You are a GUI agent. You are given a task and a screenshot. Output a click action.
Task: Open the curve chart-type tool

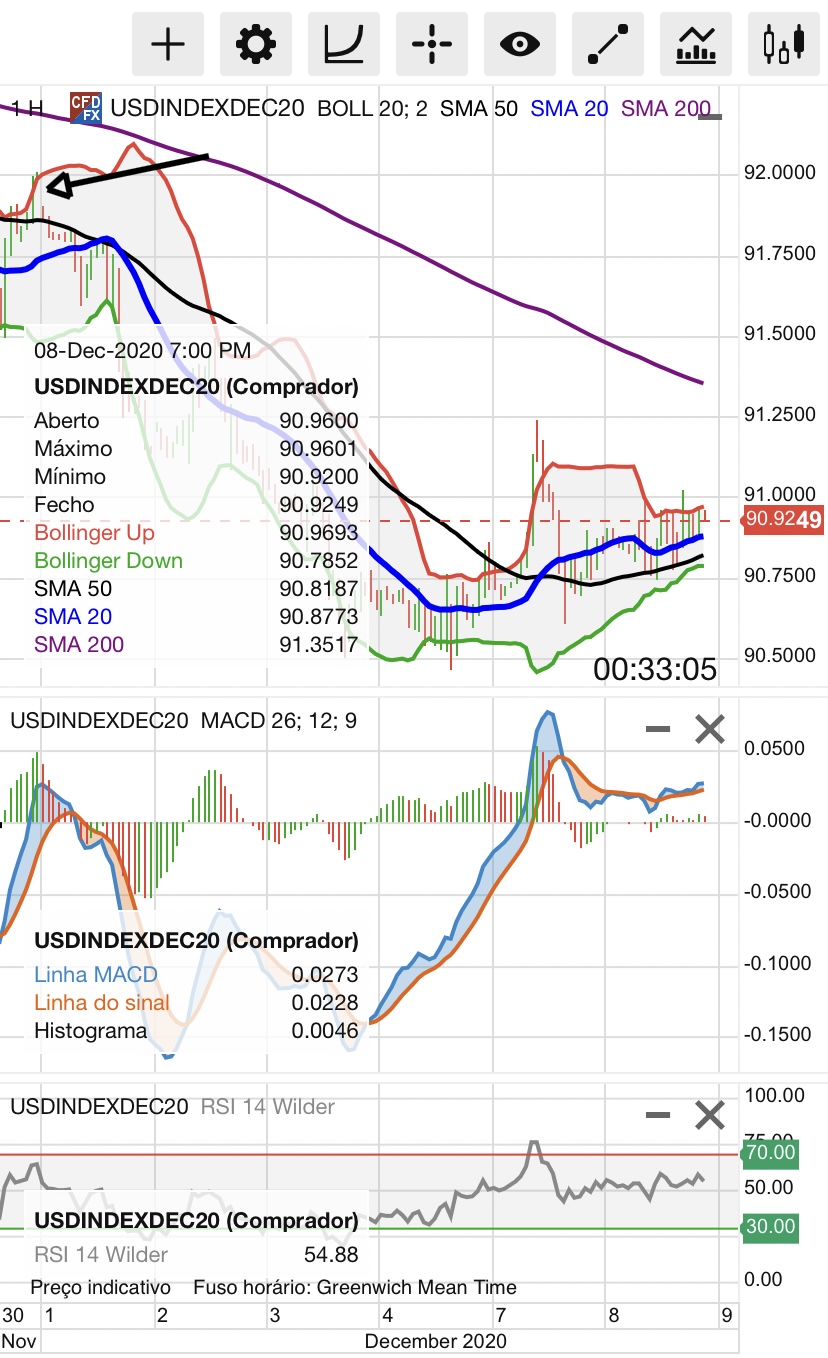tap(344, 44)
